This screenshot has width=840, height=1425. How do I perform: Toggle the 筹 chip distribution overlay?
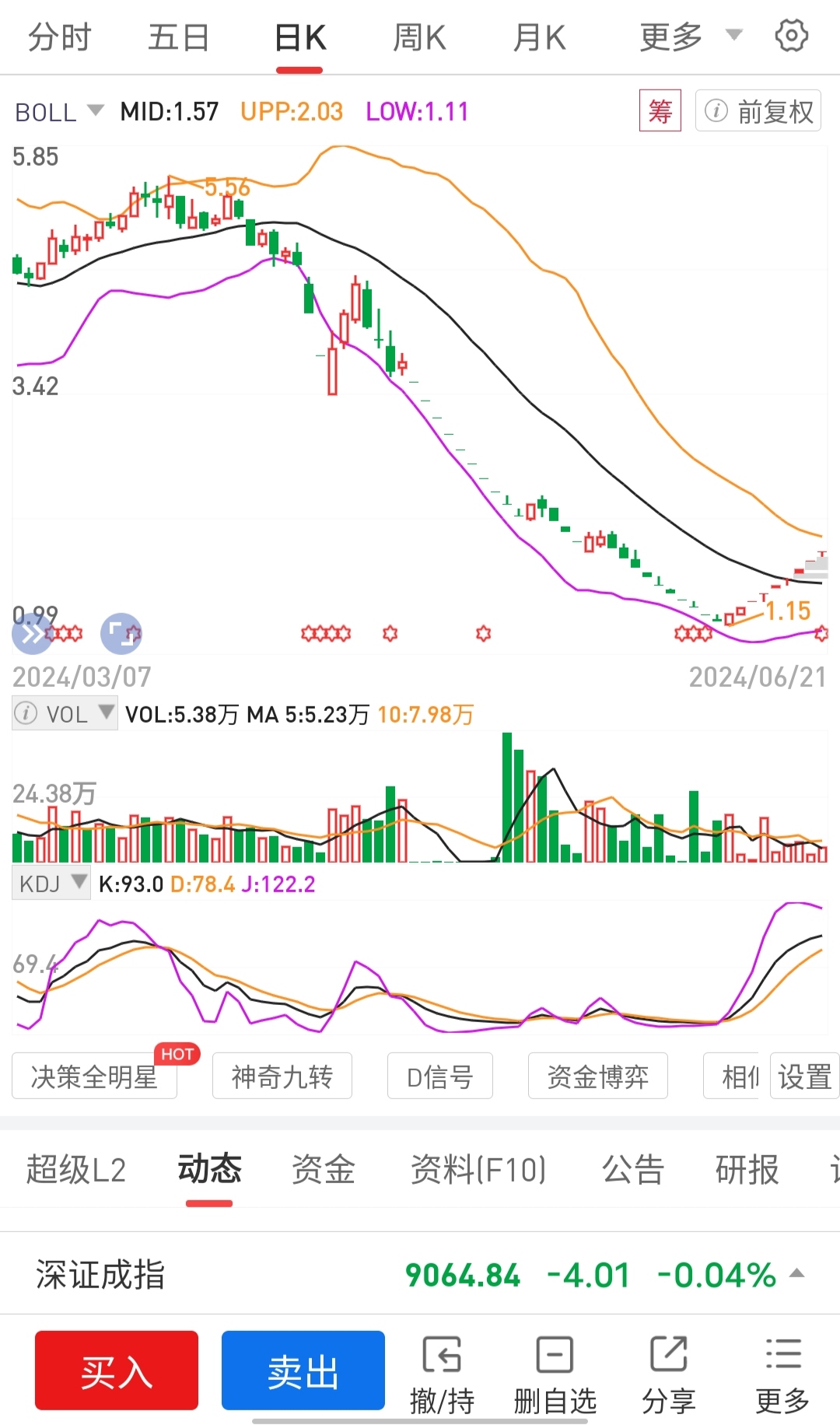click(659, 110)
